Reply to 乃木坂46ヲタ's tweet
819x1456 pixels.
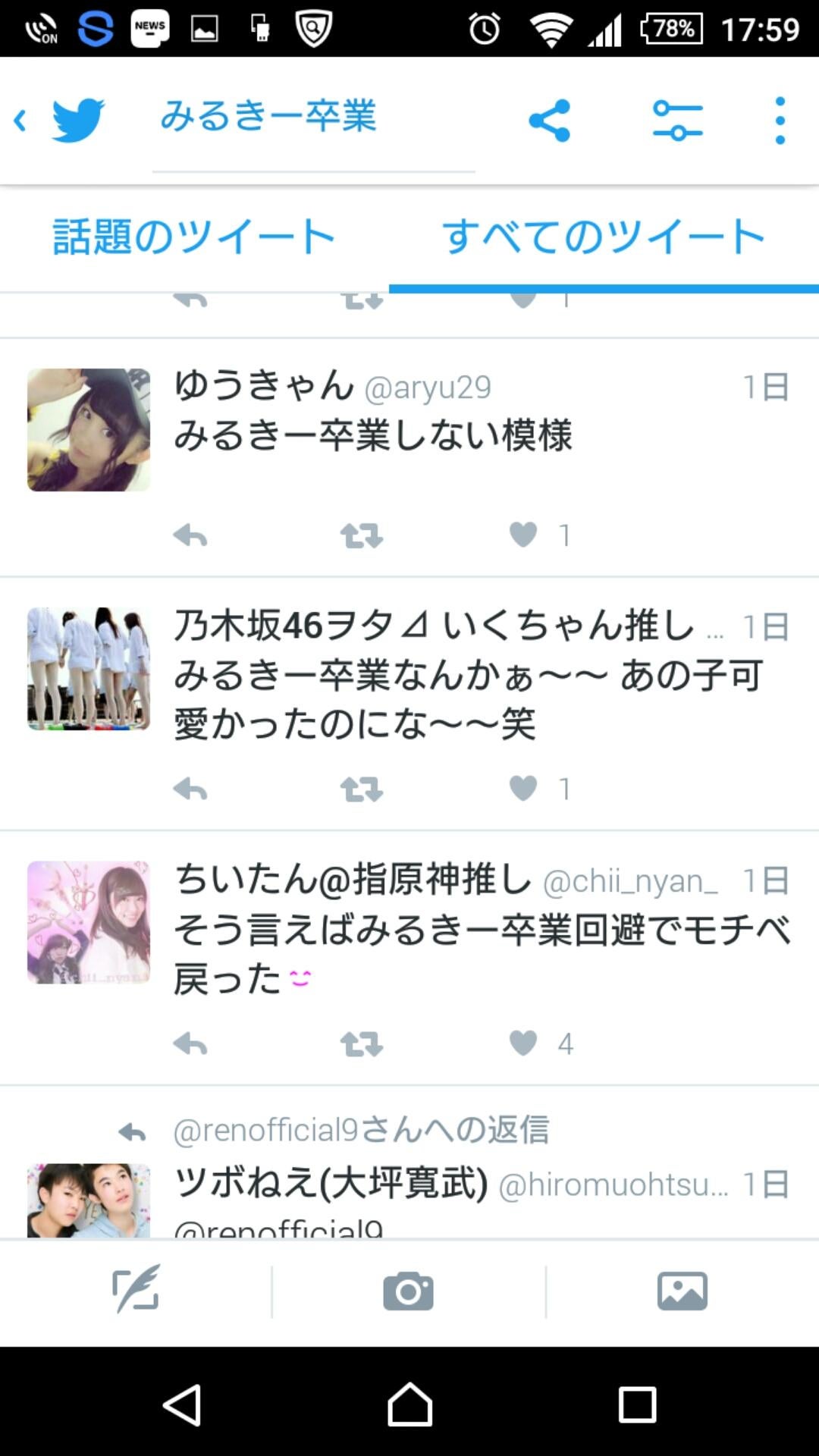[190, 789]
